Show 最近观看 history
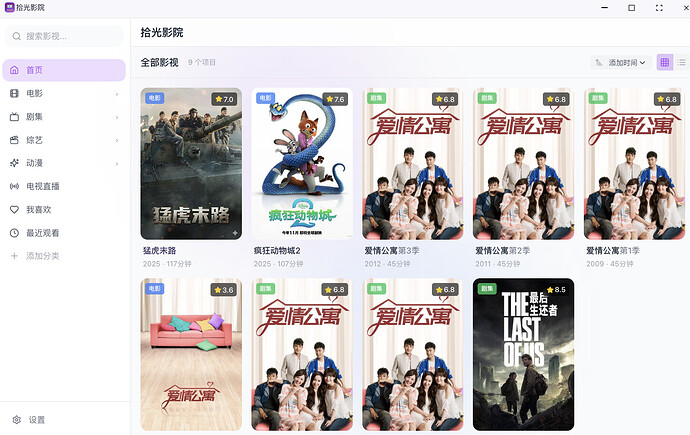 coord(42,232)
